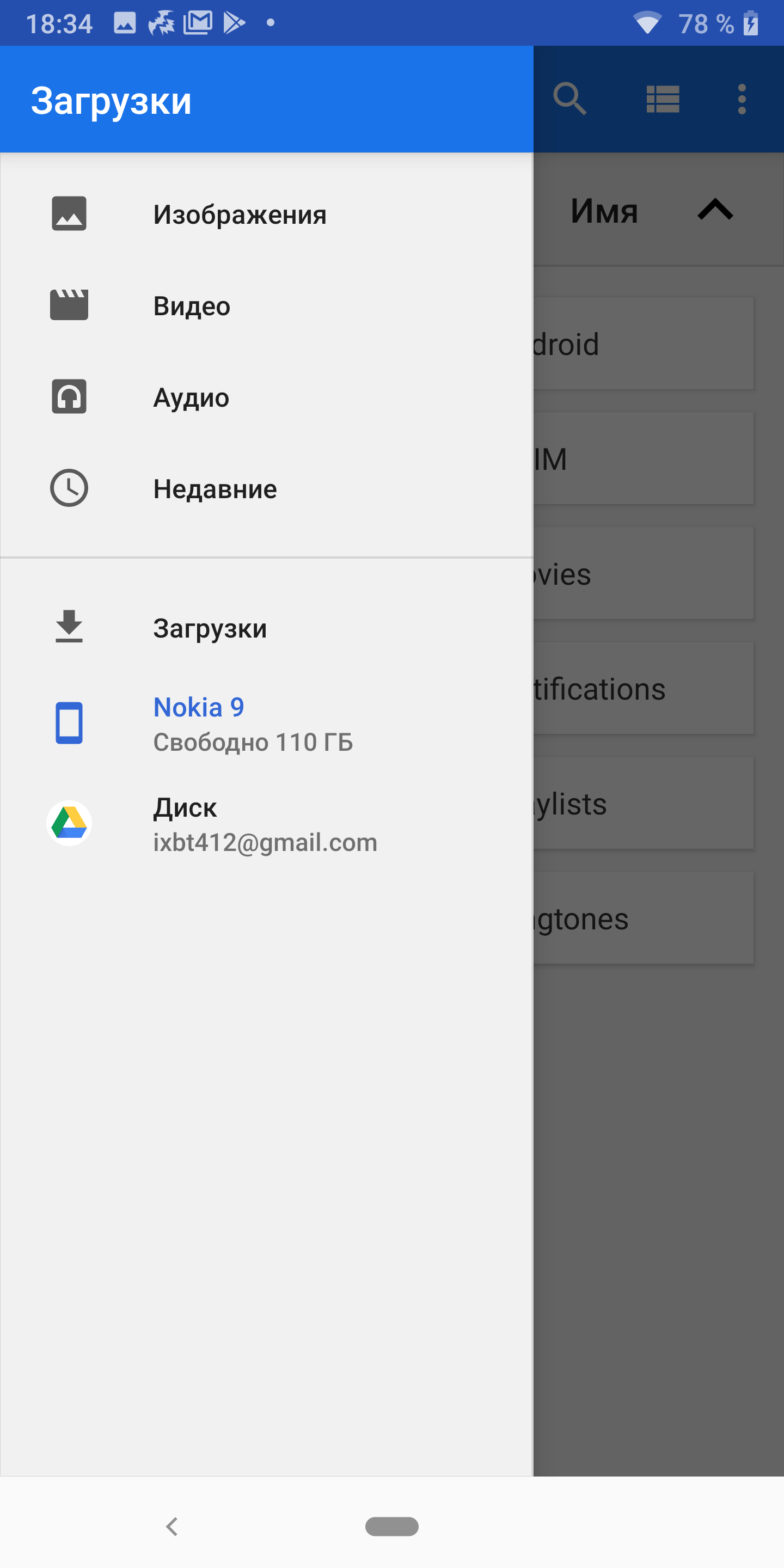This screenshot has width=784, height=1568.
Task: Show Недавние files
Action: tap(267, 488)
